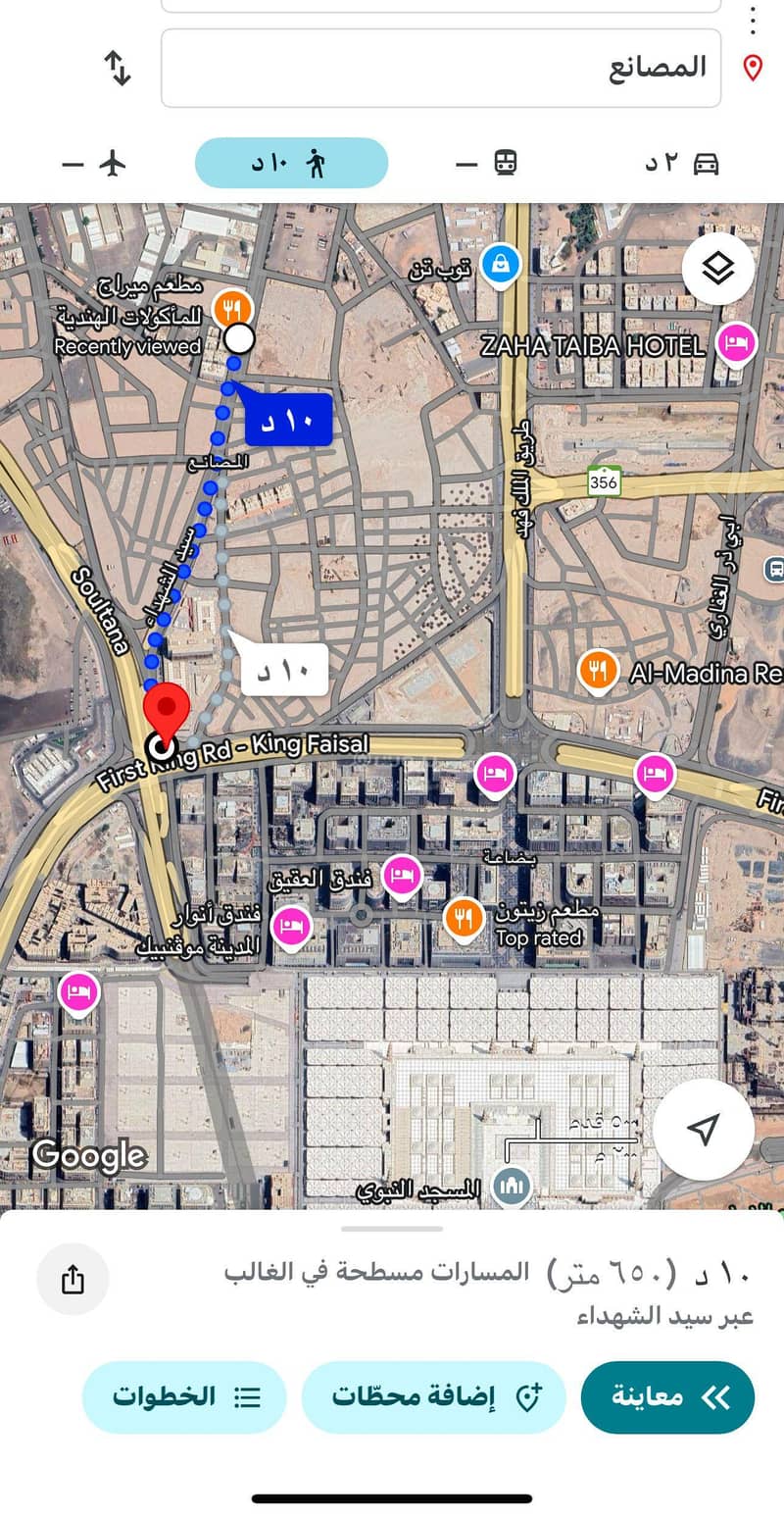
Task: Select the alternate route ١٠ د white label
Action: (x=283, y=671)
